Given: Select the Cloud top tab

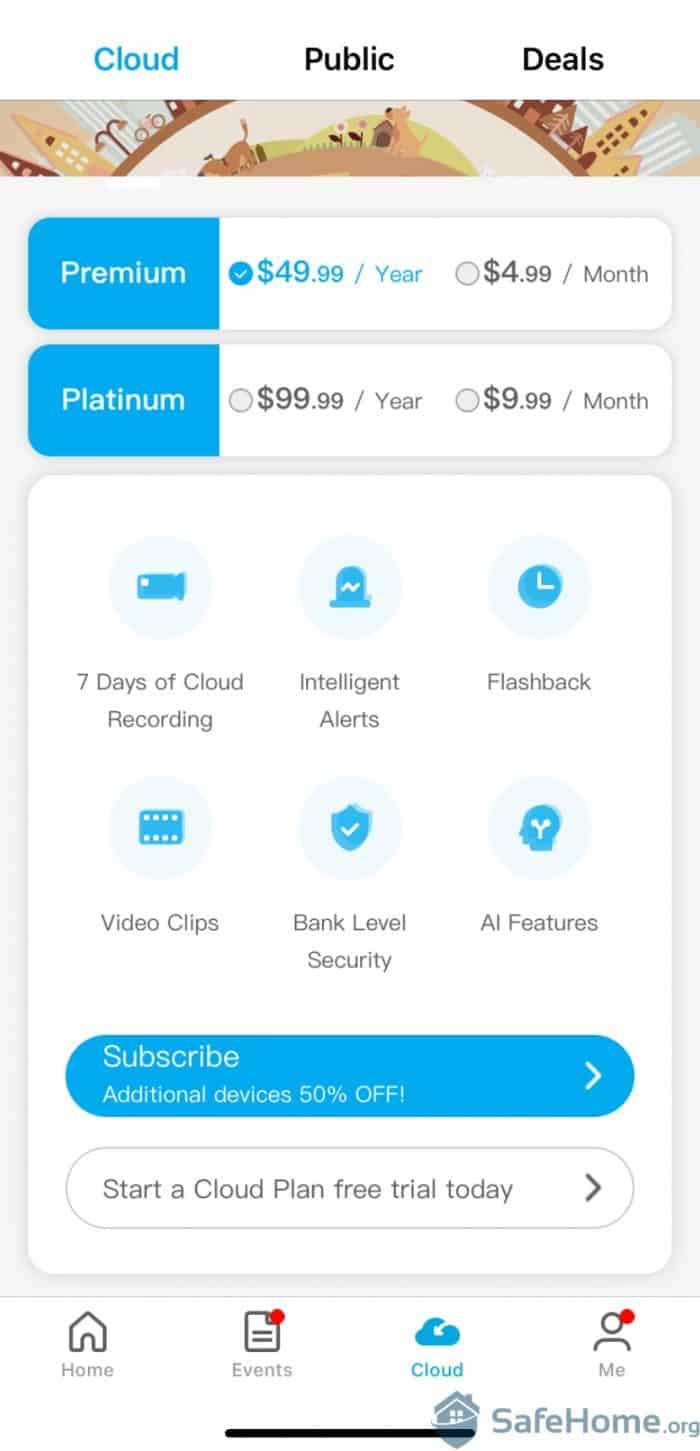Looking at the screenshot, I should click(x=136, y=59).
